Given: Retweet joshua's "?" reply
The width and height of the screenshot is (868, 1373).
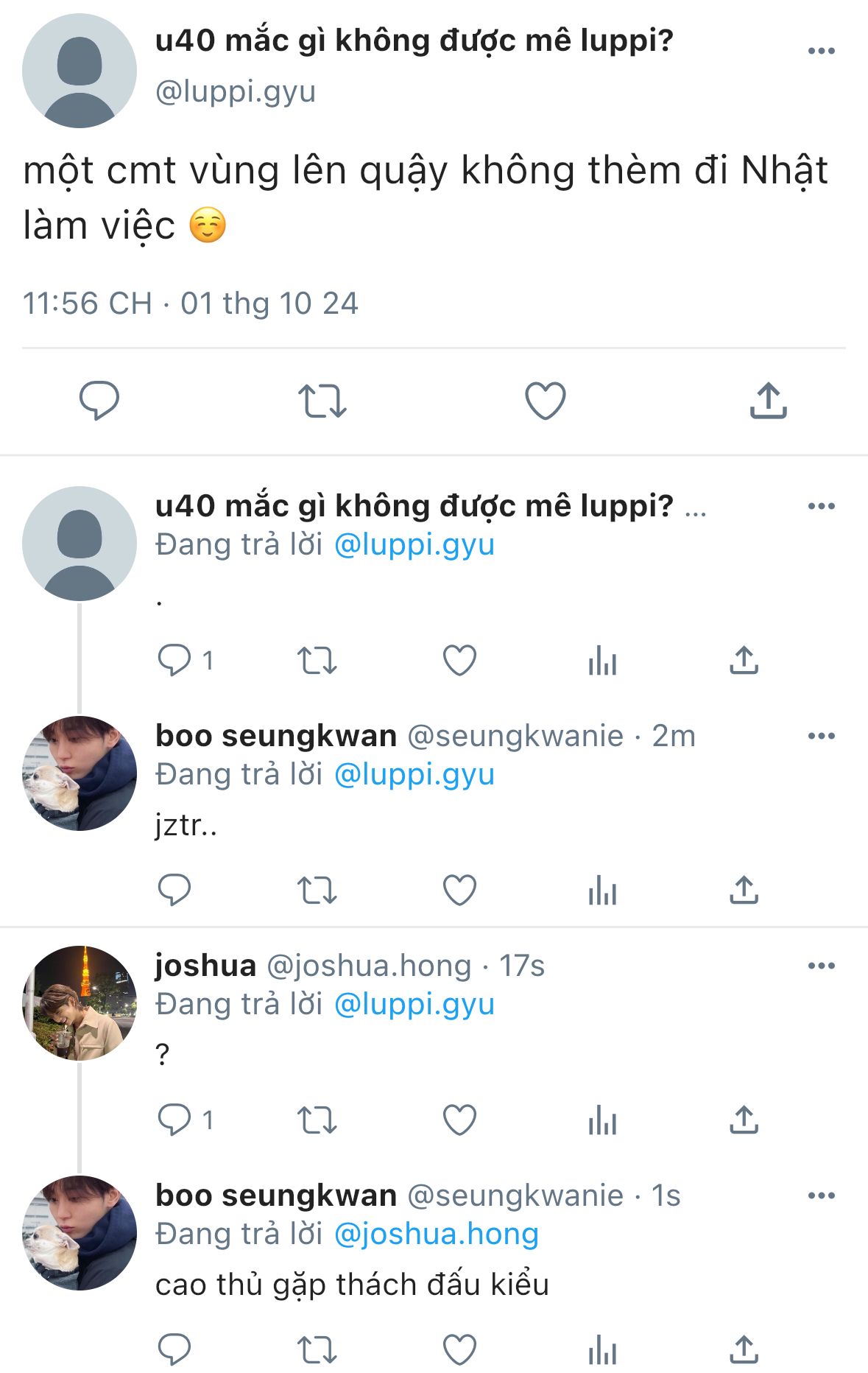Looking at the screenshot, I should click(x=317, y=1120).
